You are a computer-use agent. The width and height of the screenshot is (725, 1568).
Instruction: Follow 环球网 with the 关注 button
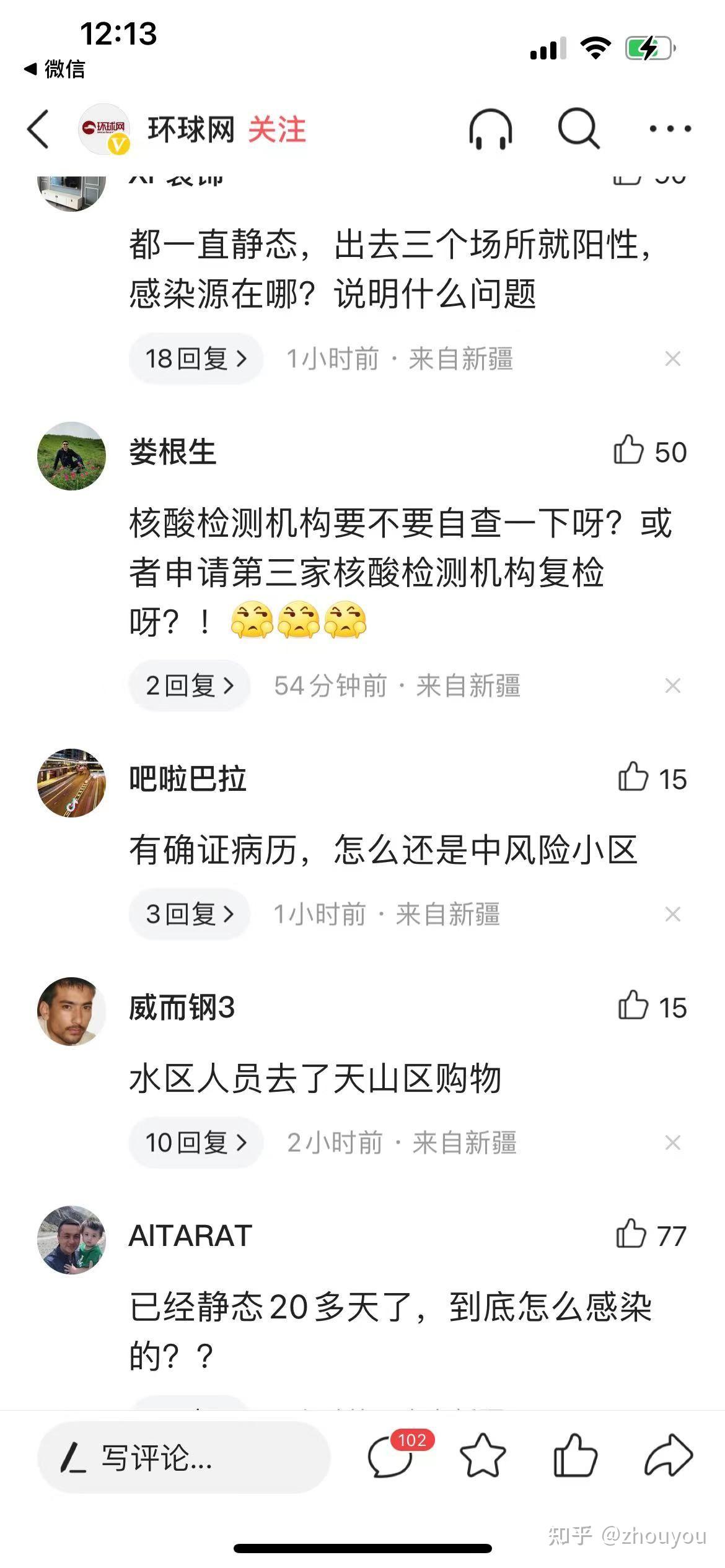277,129
